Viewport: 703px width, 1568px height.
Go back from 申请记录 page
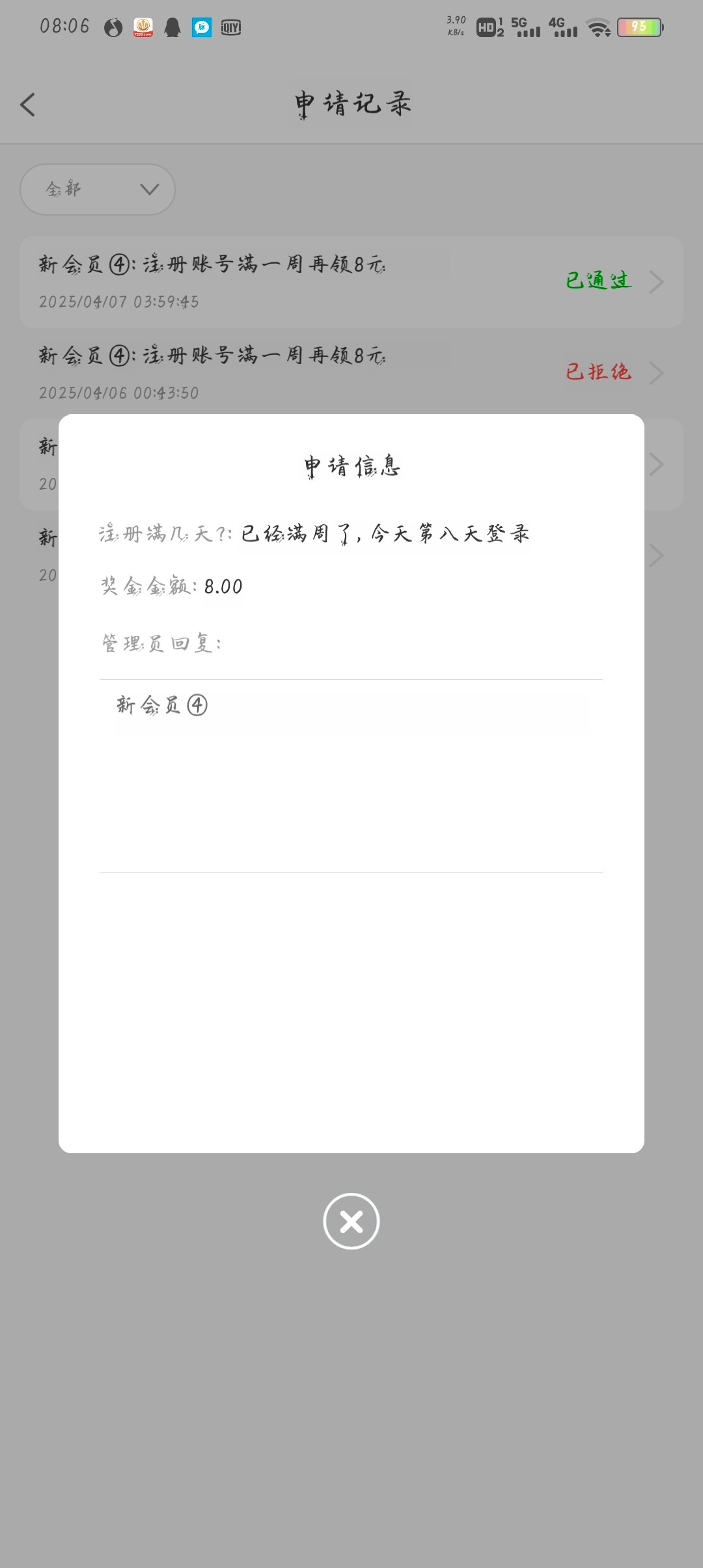tap(27, 105)
